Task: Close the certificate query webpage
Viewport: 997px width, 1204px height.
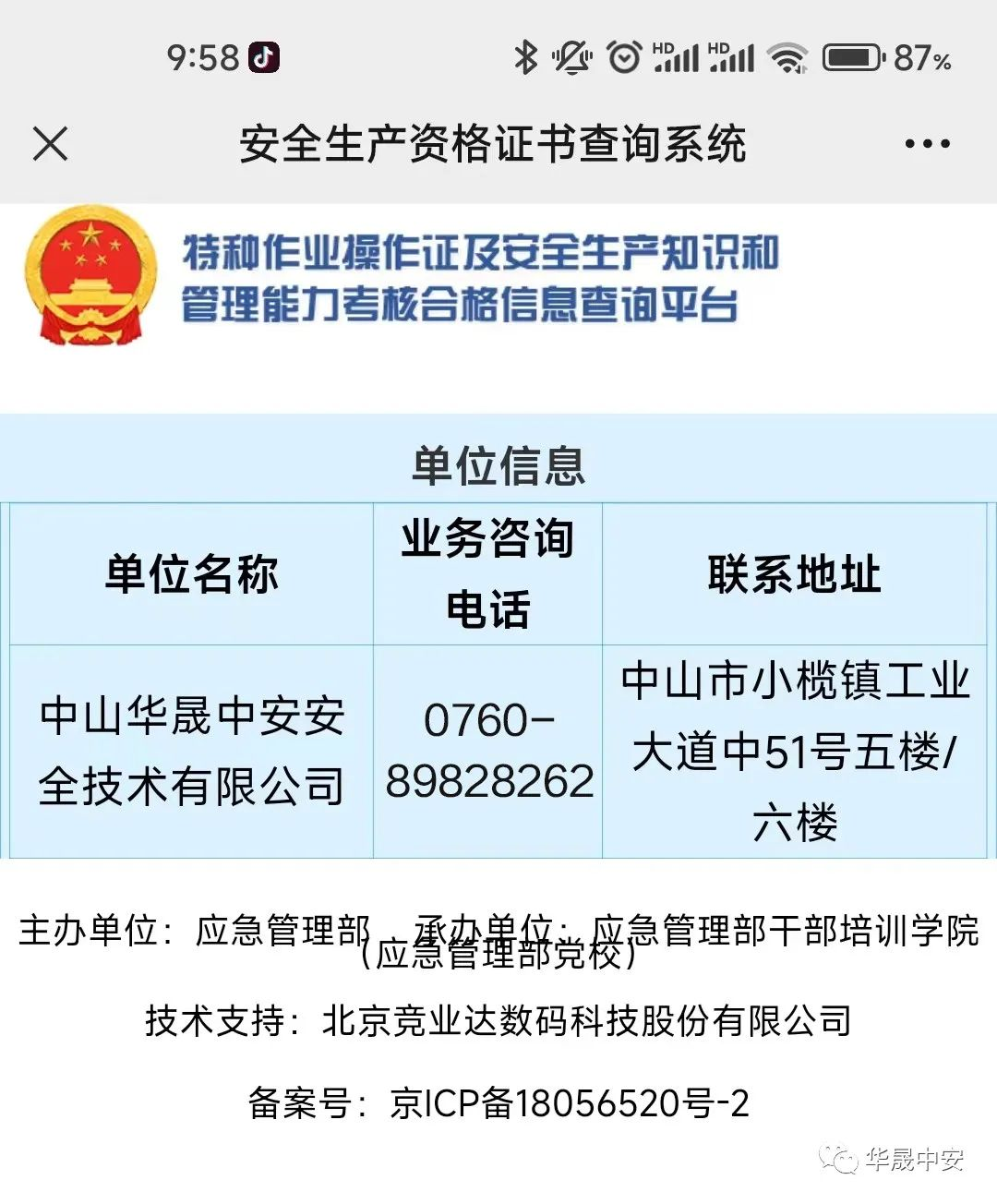Action: point(50,144)
